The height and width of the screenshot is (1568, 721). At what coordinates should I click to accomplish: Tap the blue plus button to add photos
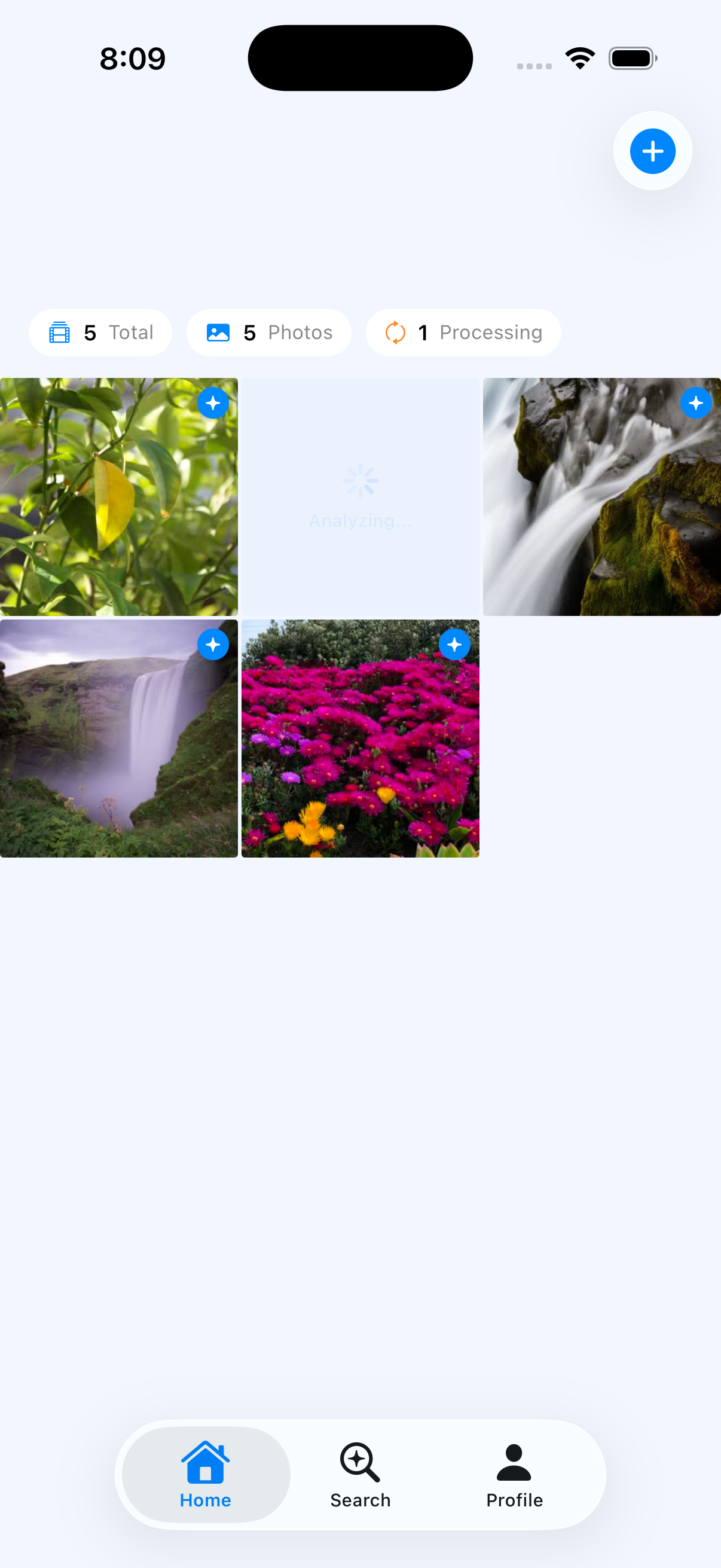pos(652,151)
